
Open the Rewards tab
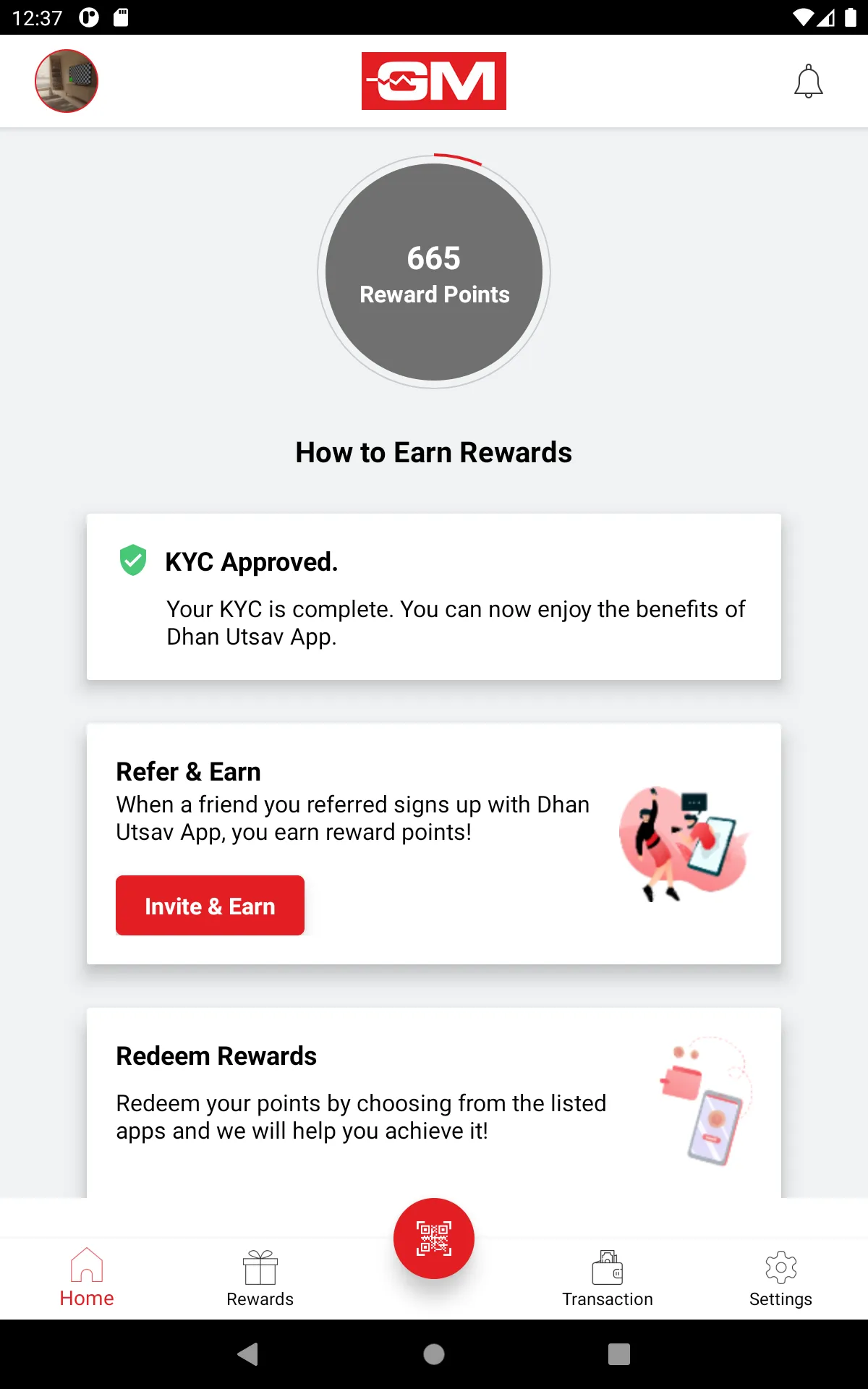260,1277
